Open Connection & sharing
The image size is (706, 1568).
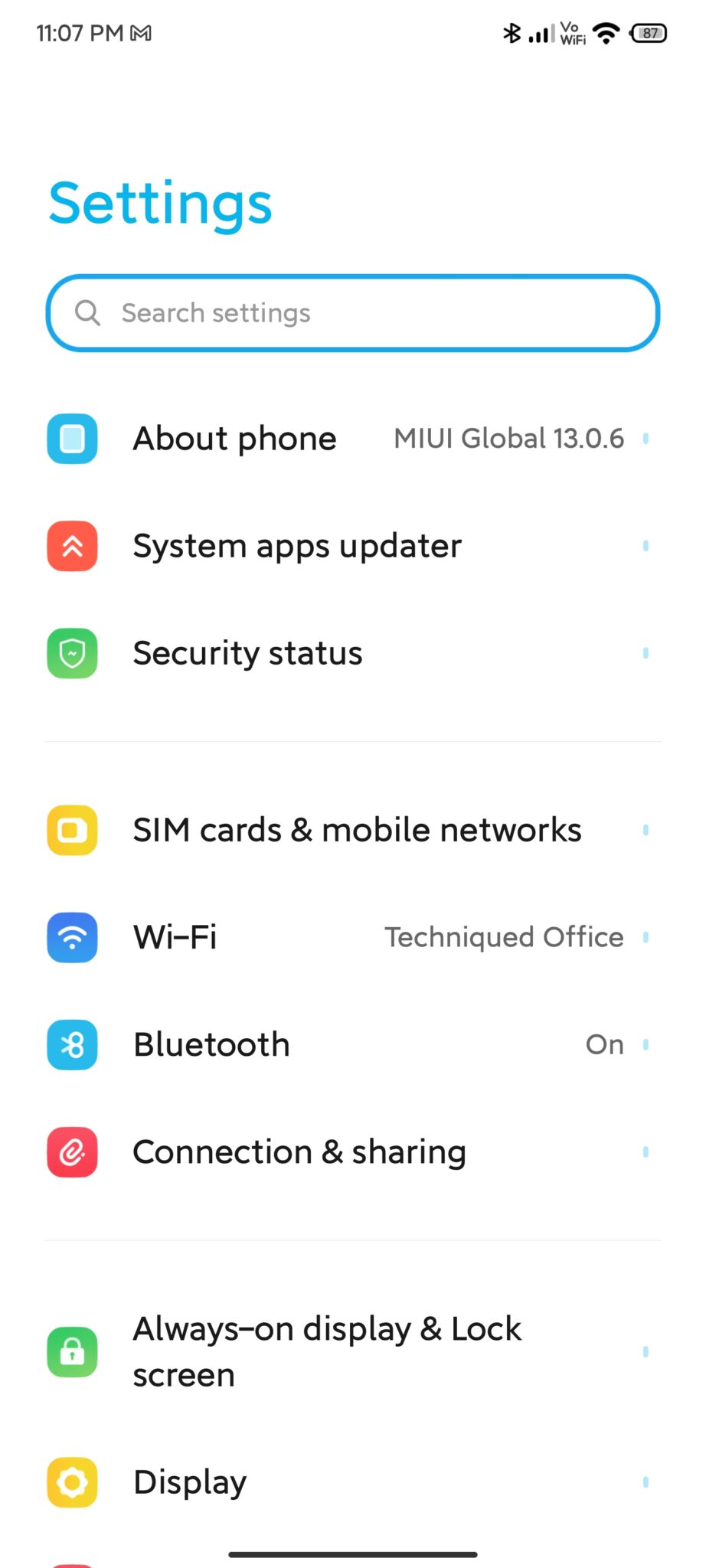[x=353, y=1151]
